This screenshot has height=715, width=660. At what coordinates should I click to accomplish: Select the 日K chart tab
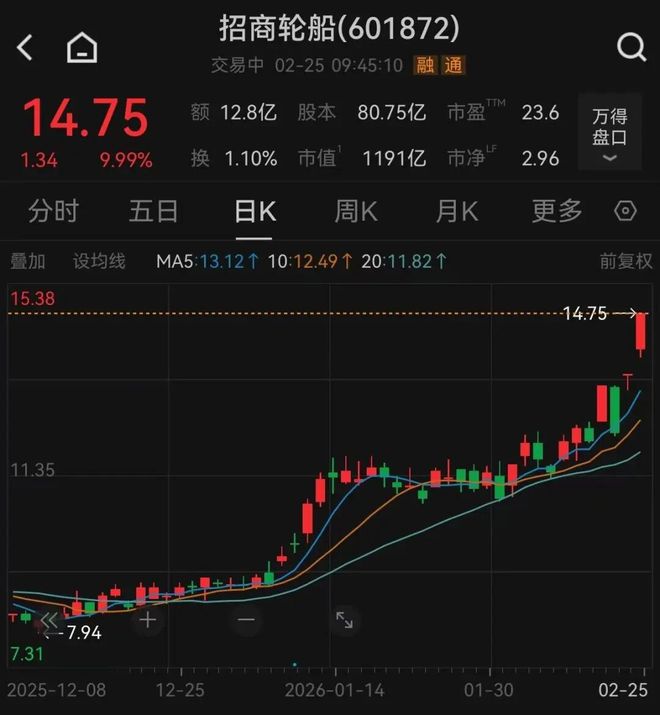tap(254, 211)
